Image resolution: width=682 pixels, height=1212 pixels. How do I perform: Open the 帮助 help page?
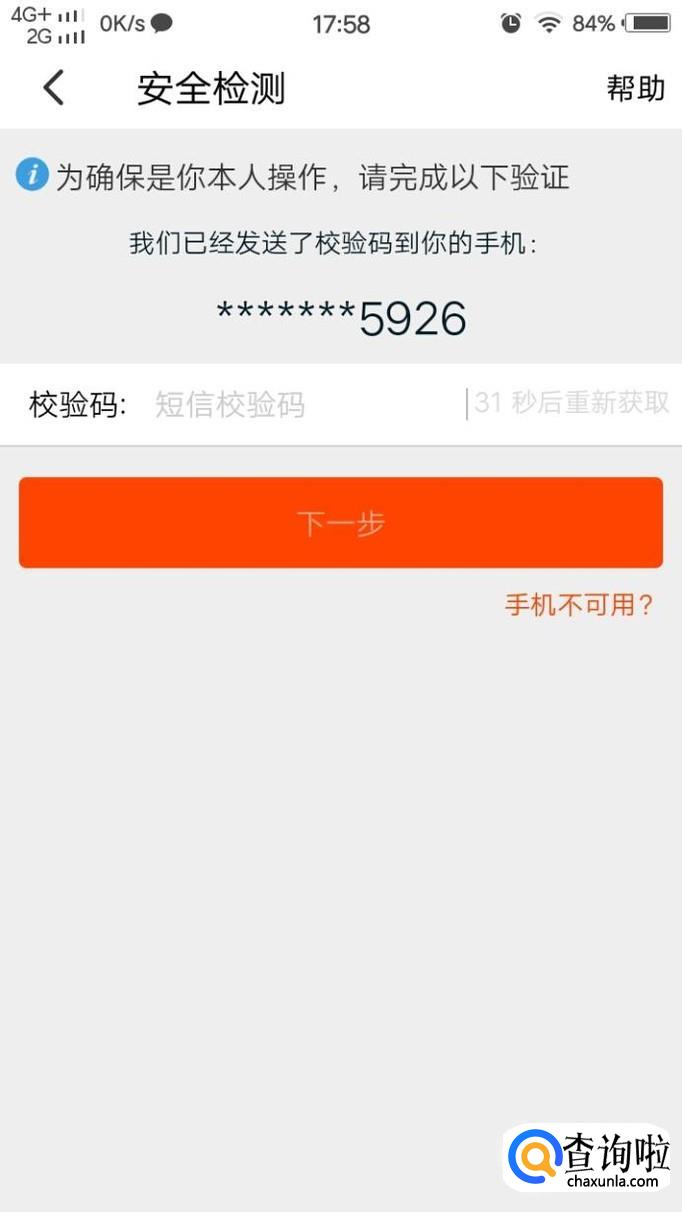[x=635, y=88]
